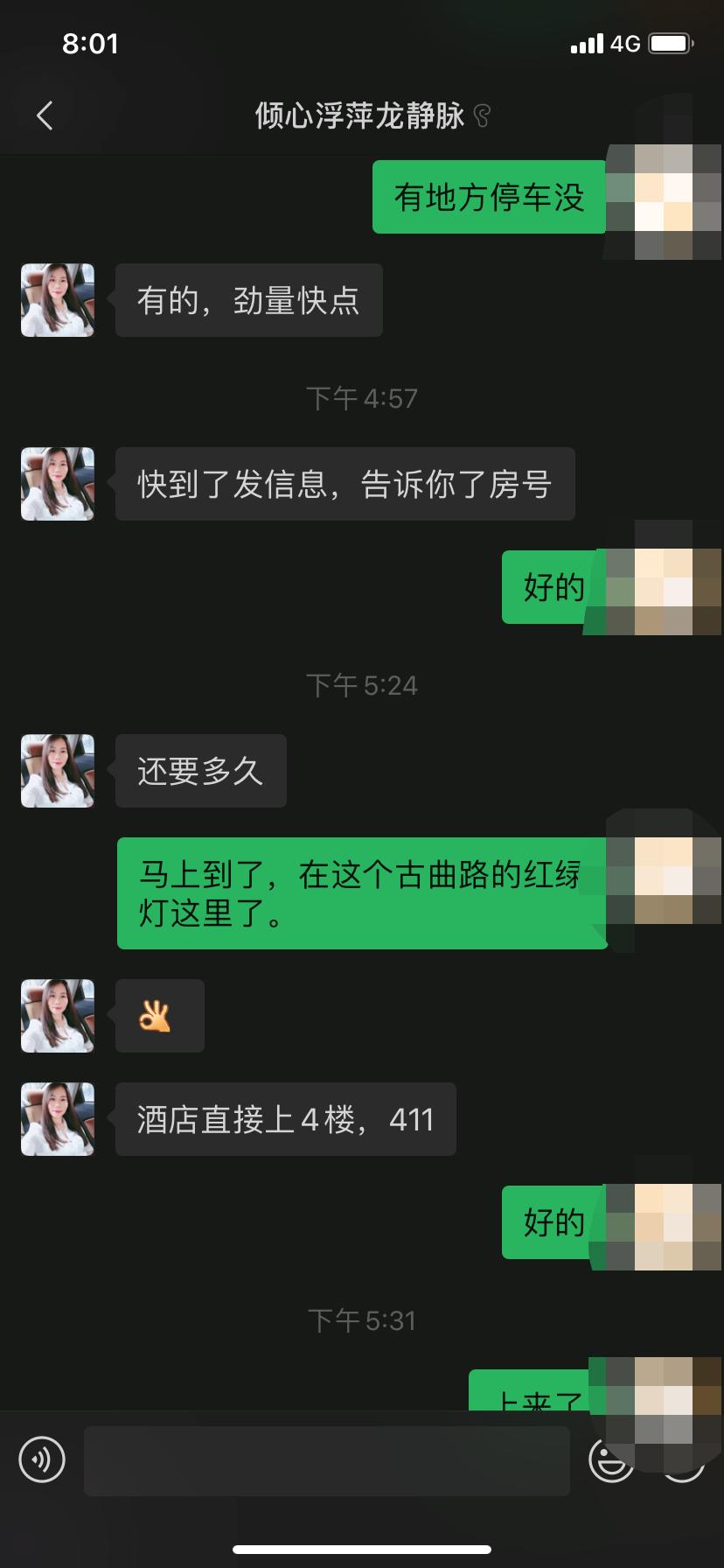
Task: Open contact avatar beside 还要多久 message
Action: coord(58,771)
